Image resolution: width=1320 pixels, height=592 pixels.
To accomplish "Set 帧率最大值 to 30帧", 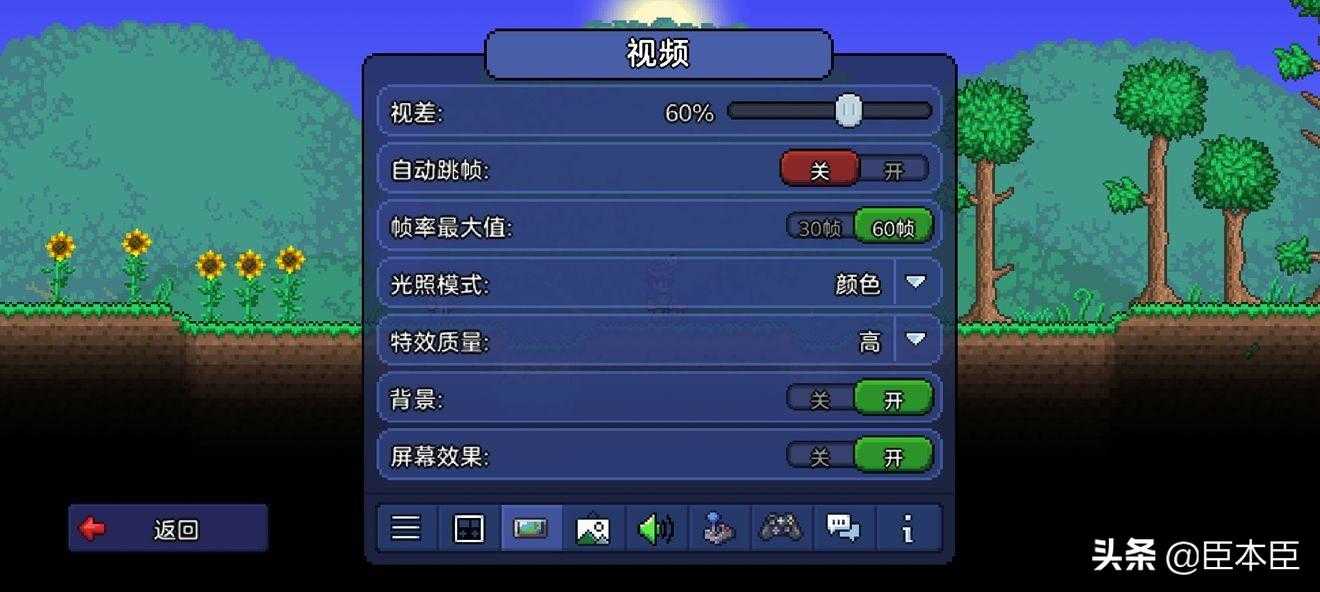I will pyautogui.click(x=819, y=228).
